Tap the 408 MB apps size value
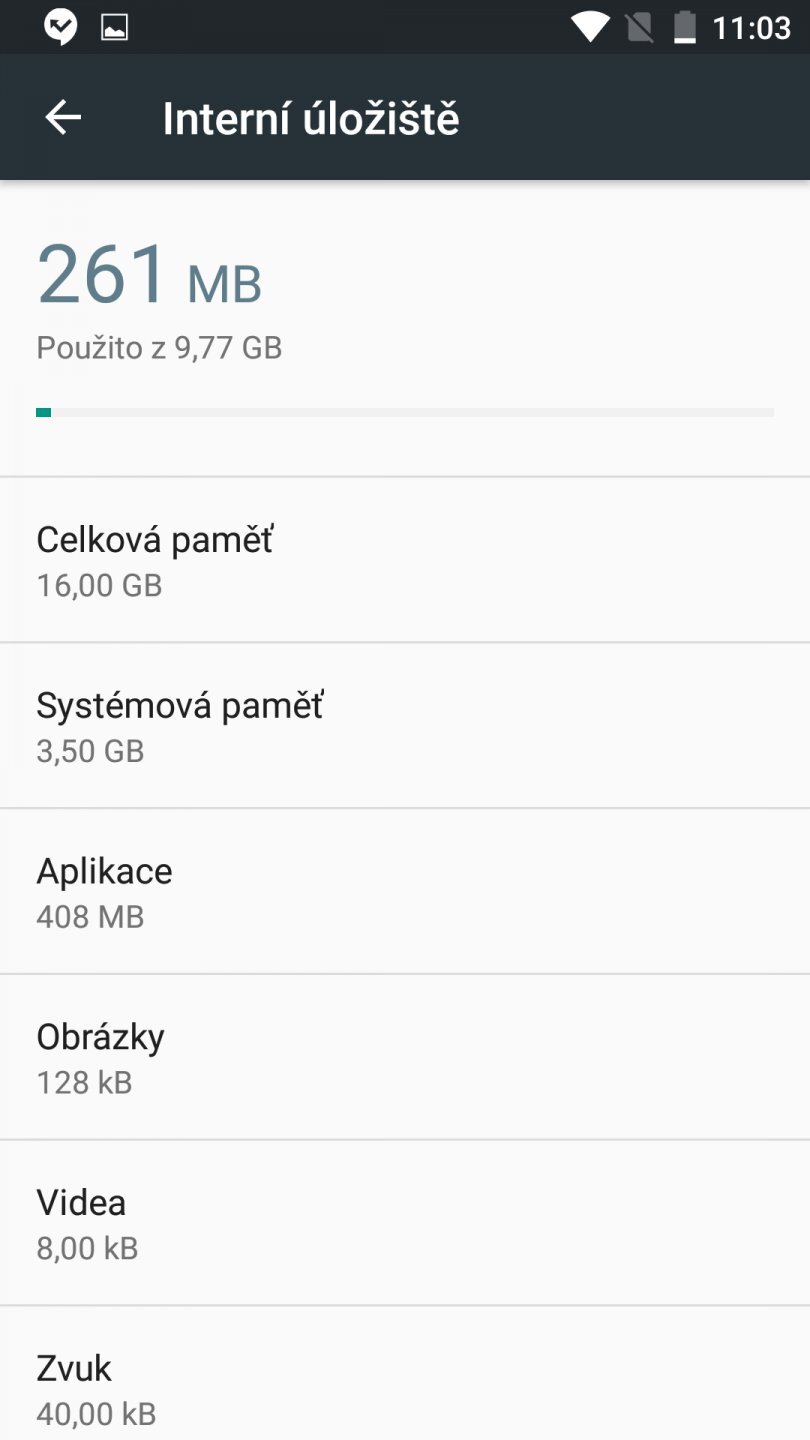Image resolution: width=810 pixels, height=1440 pixels. 90,916
